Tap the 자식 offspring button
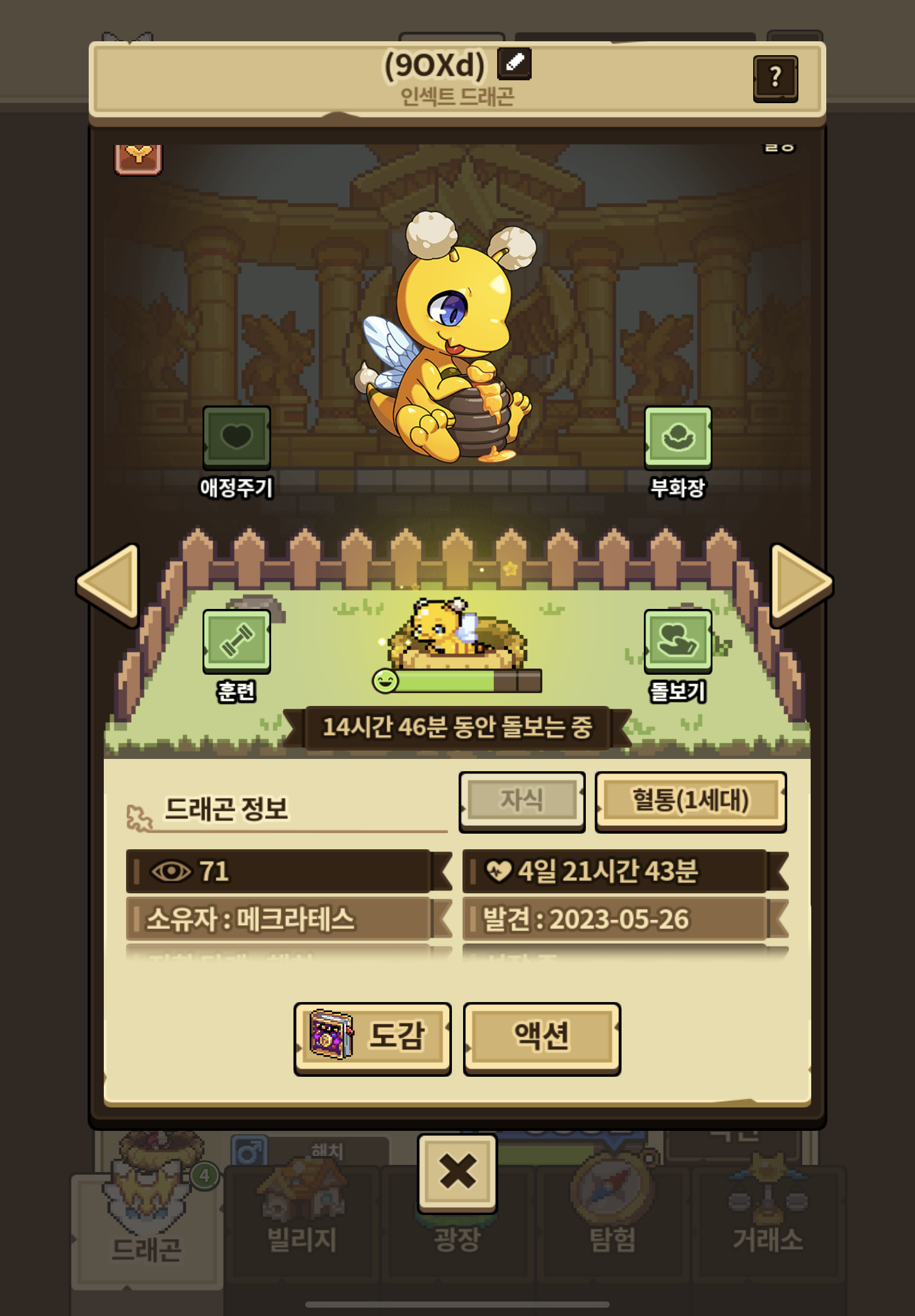 tap(522, 800)
